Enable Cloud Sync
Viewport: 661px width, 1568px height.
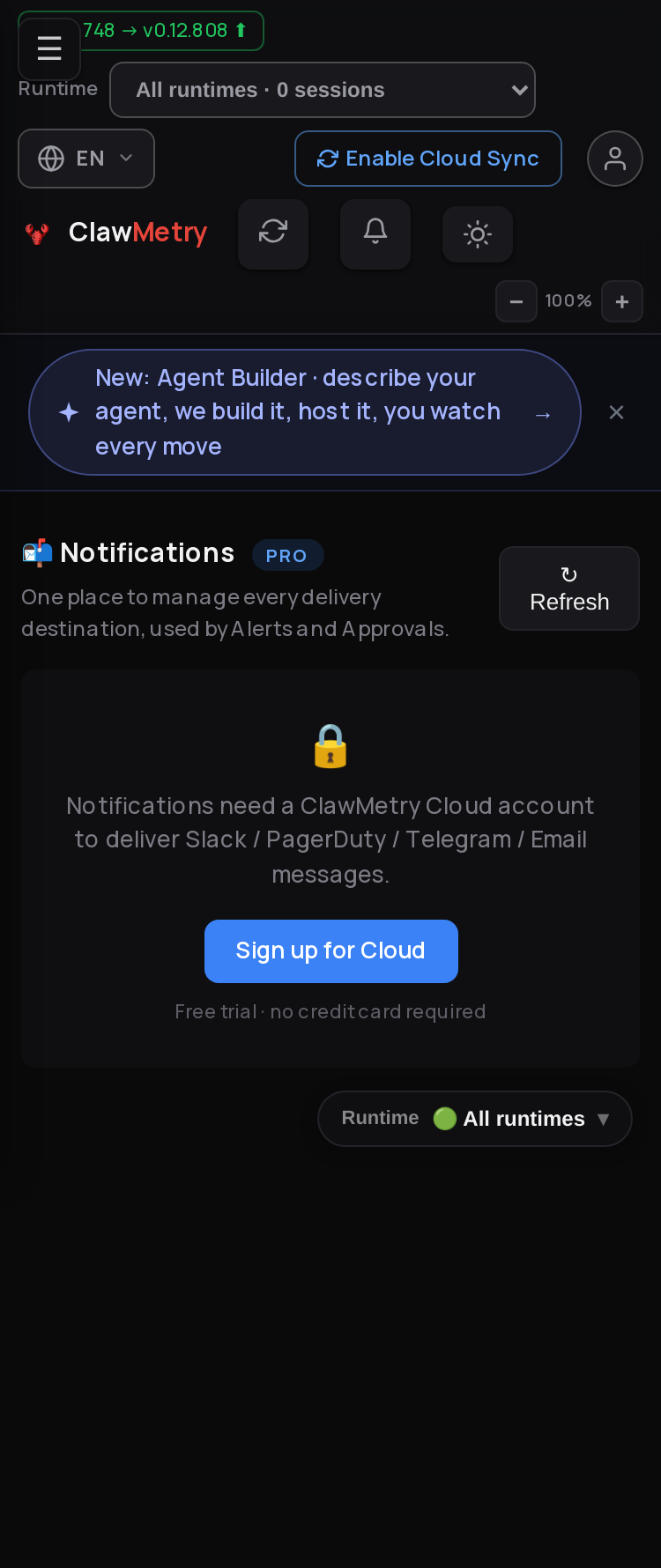pyautogui.click(x=428, y=159)
